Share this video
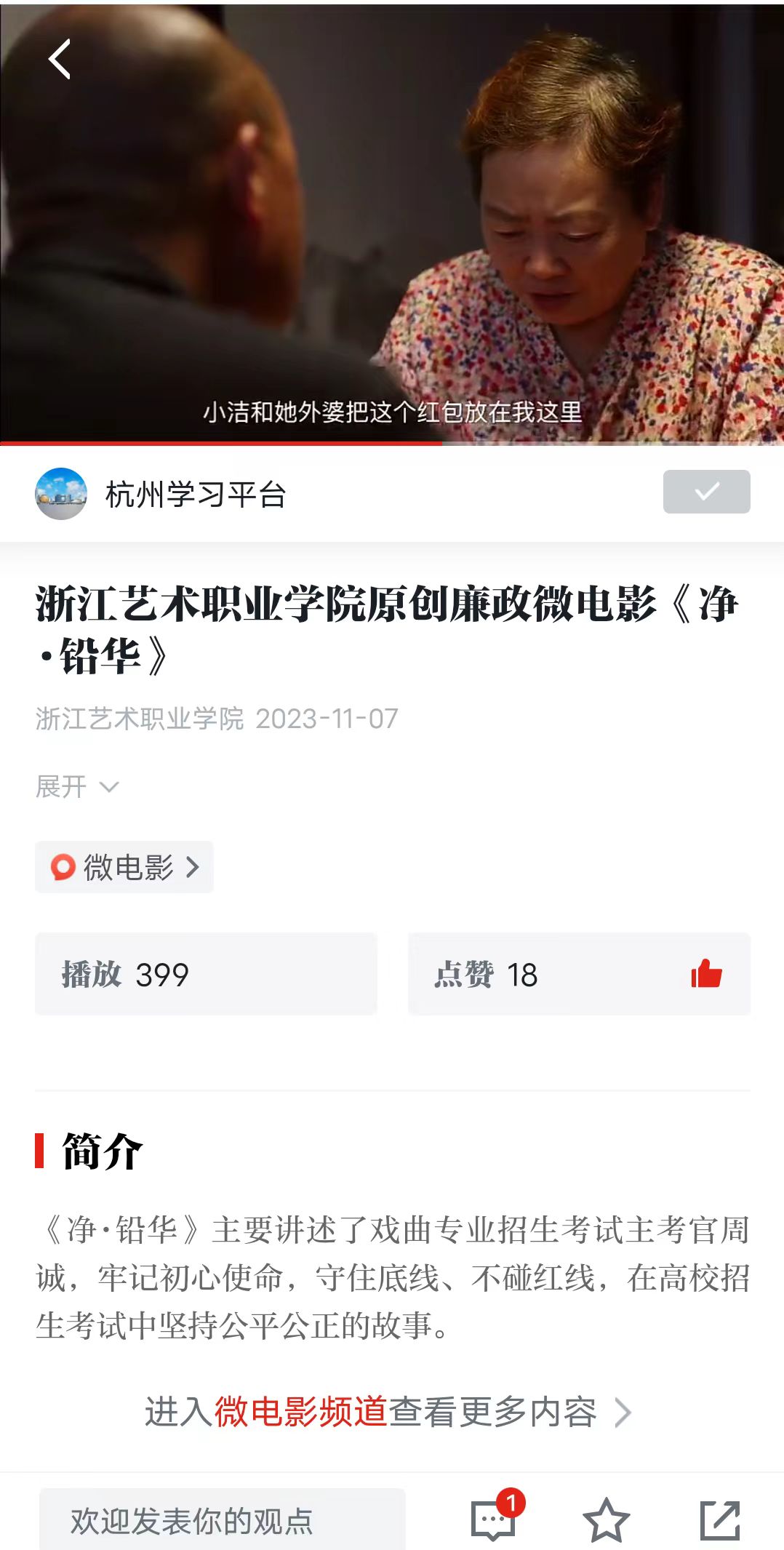The height and width of the screenshot is (1550, 784). 719,1520
